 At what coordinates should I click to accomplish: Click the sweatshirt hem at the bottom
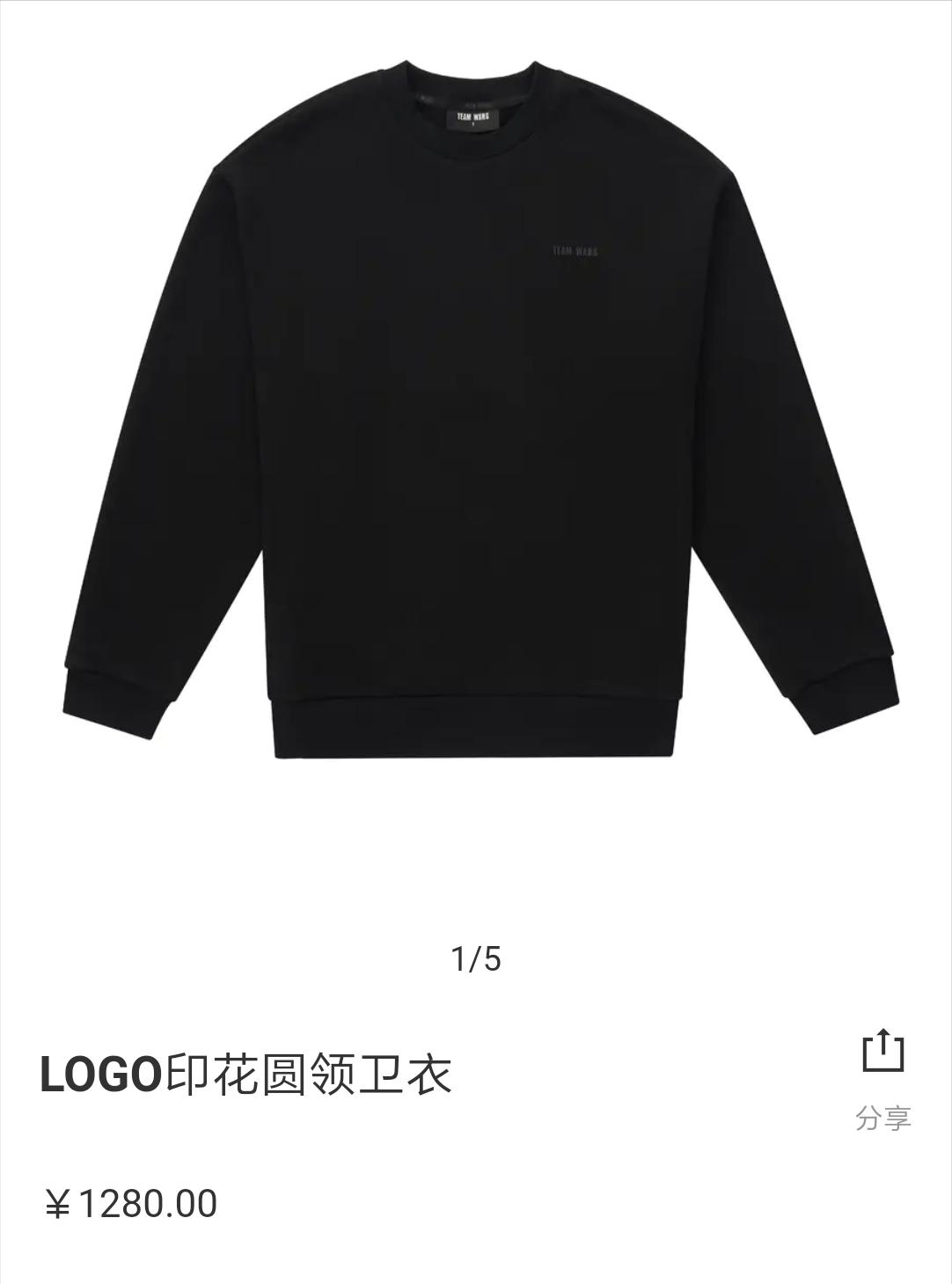[475, 730]
